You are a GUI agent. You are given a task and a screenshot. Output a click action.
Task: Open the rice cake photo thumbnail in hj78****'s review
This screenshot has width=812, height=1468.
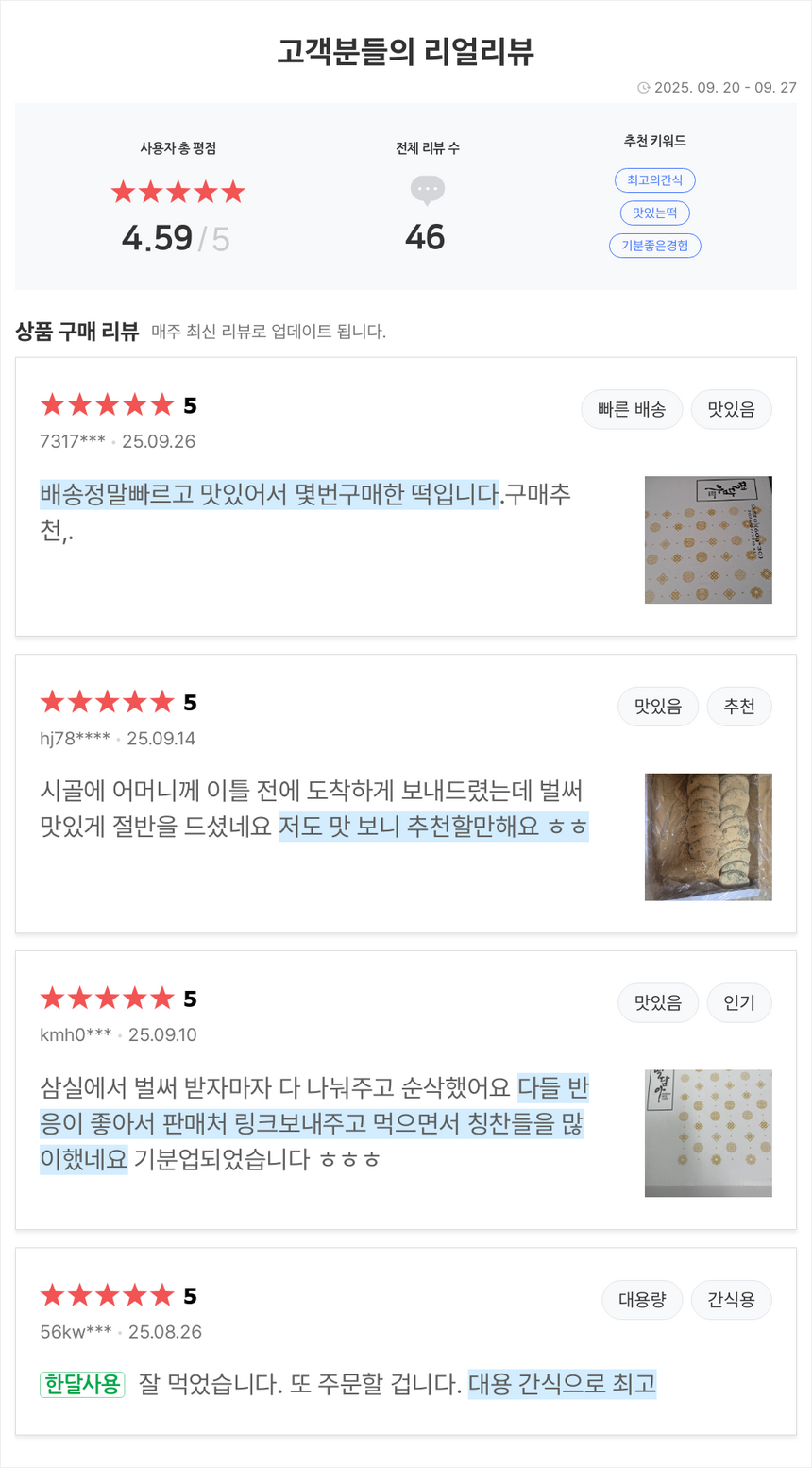pyautogui.click(x=708, y=837)
